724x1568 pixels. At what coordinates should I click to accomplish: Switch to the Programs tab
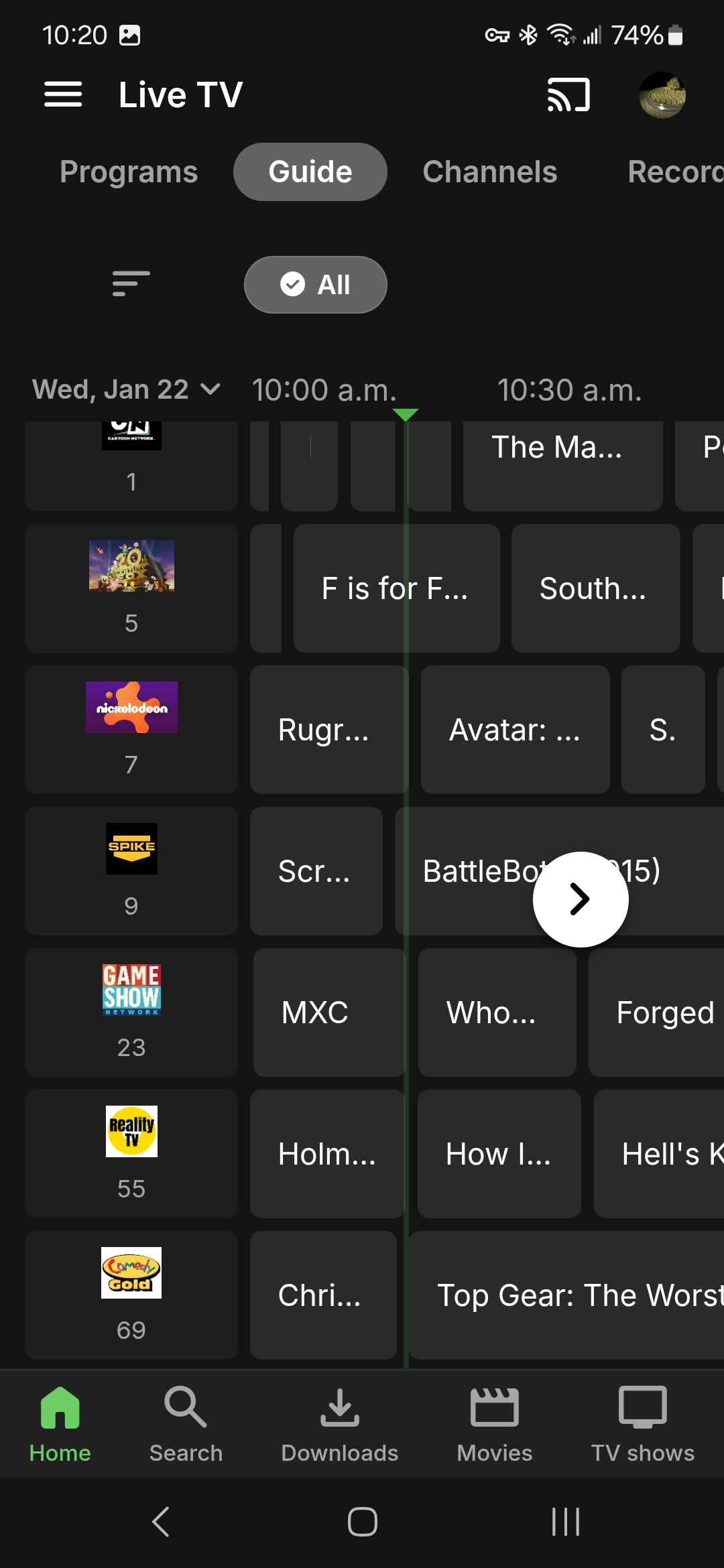tap(129, 172)
